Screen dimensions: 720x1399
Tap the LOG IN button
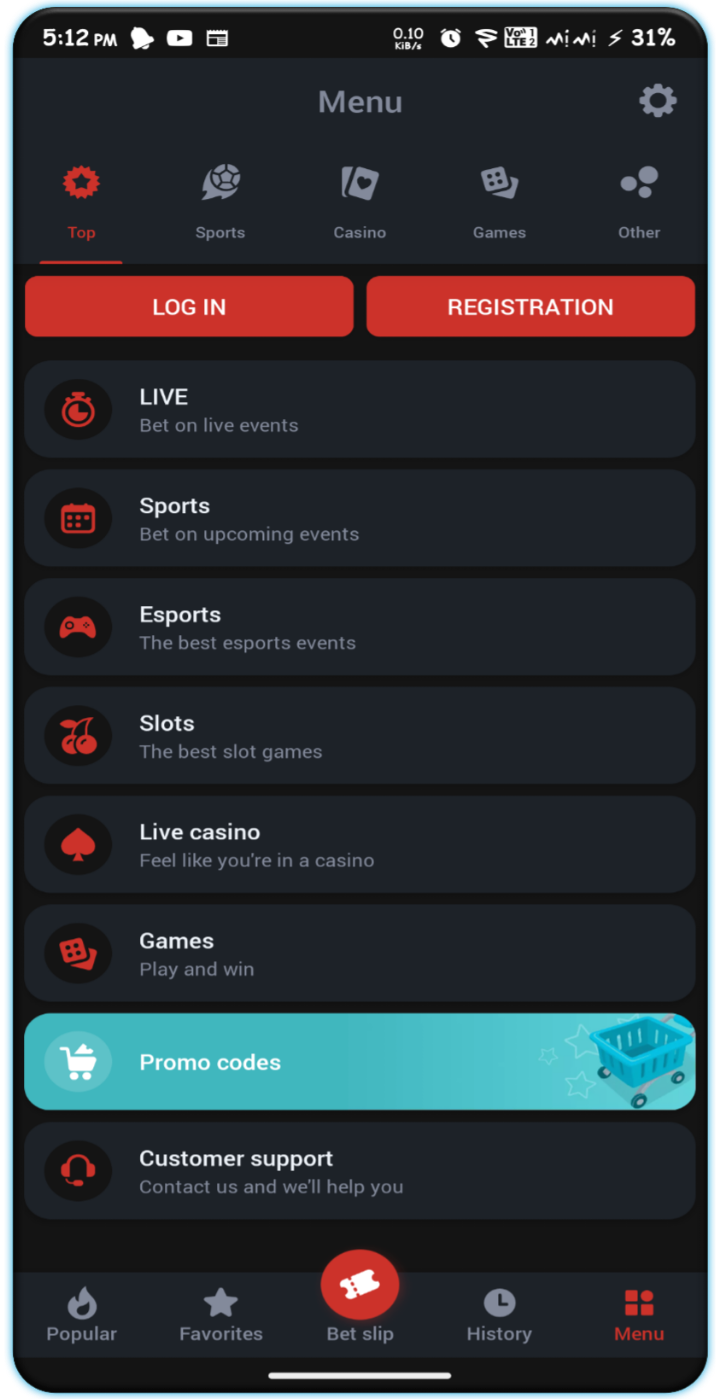point(189,307)
